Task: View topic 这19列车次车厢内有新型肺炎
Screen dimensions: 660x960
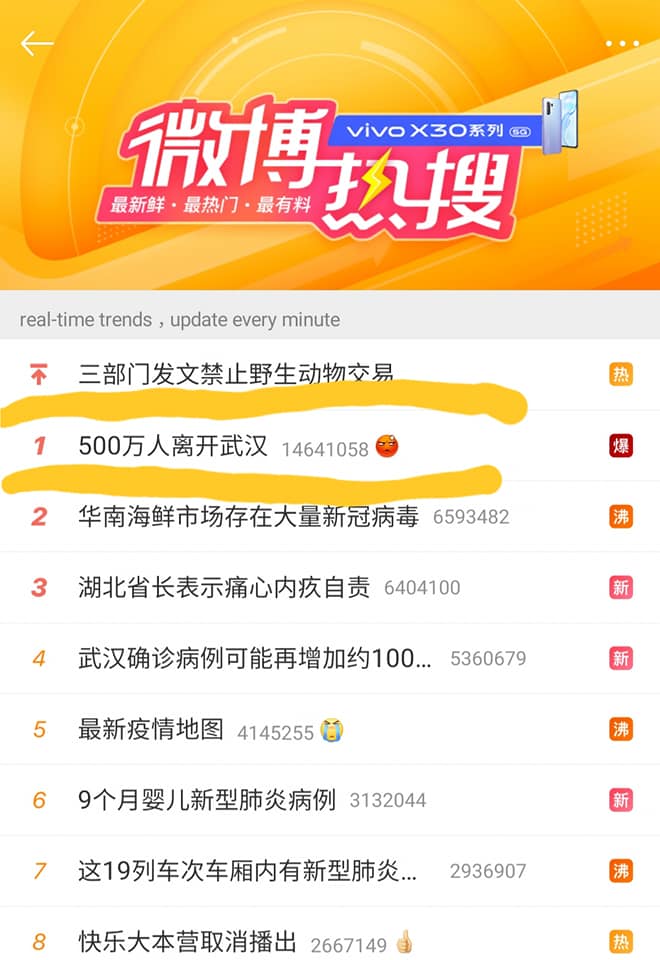Action: (247, 871)
